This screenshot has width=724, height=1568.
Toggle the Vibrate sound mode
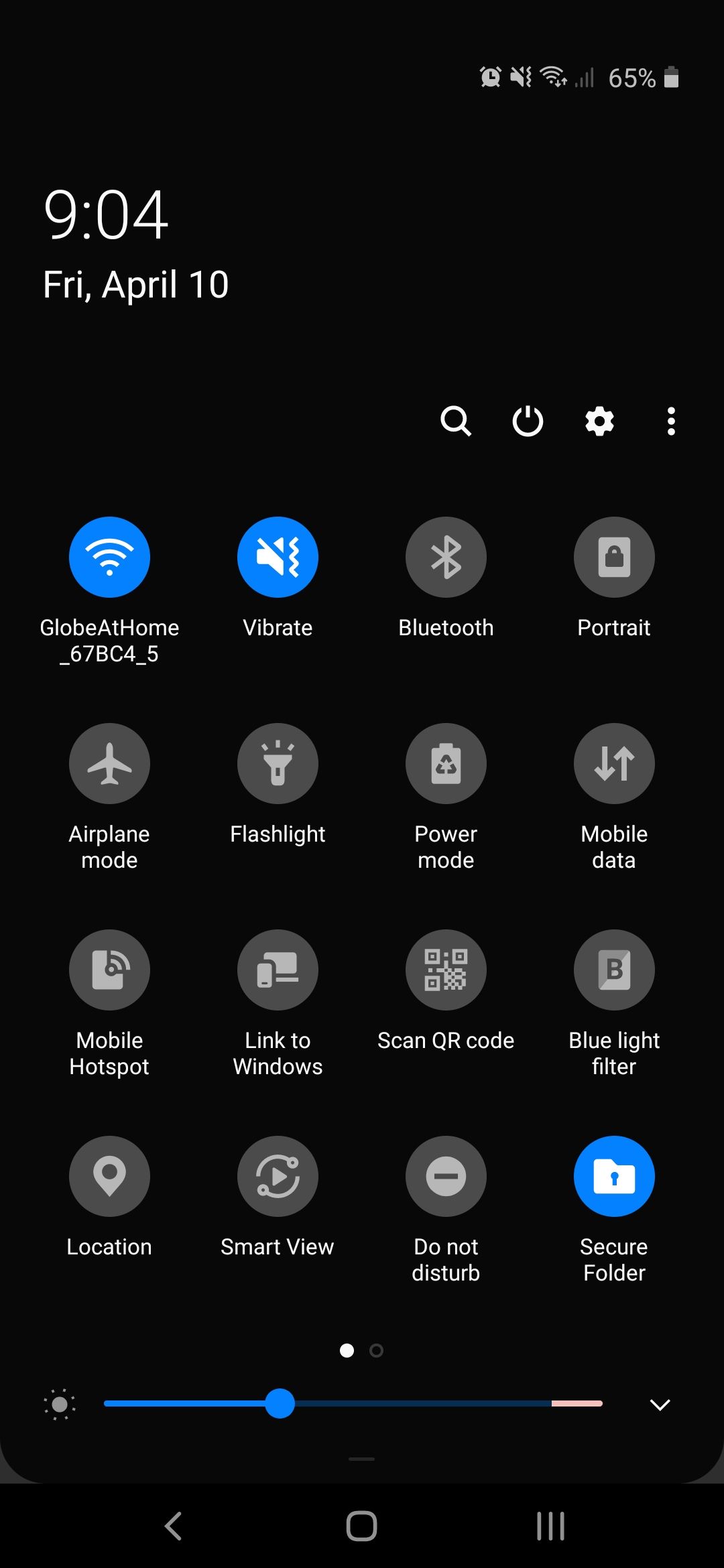click(x=278, y=557)
